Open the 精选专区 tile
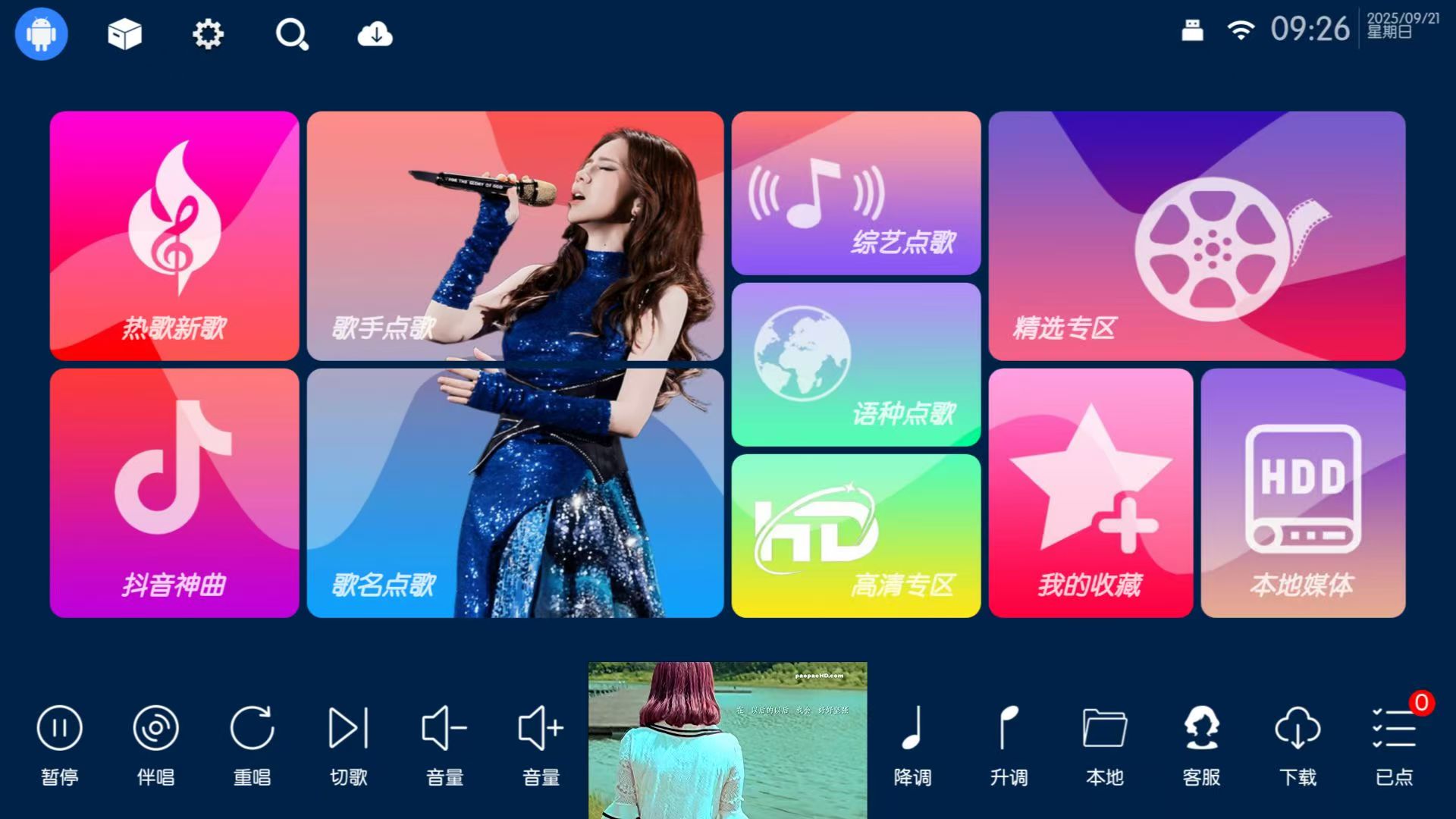 pos(1197,236)
